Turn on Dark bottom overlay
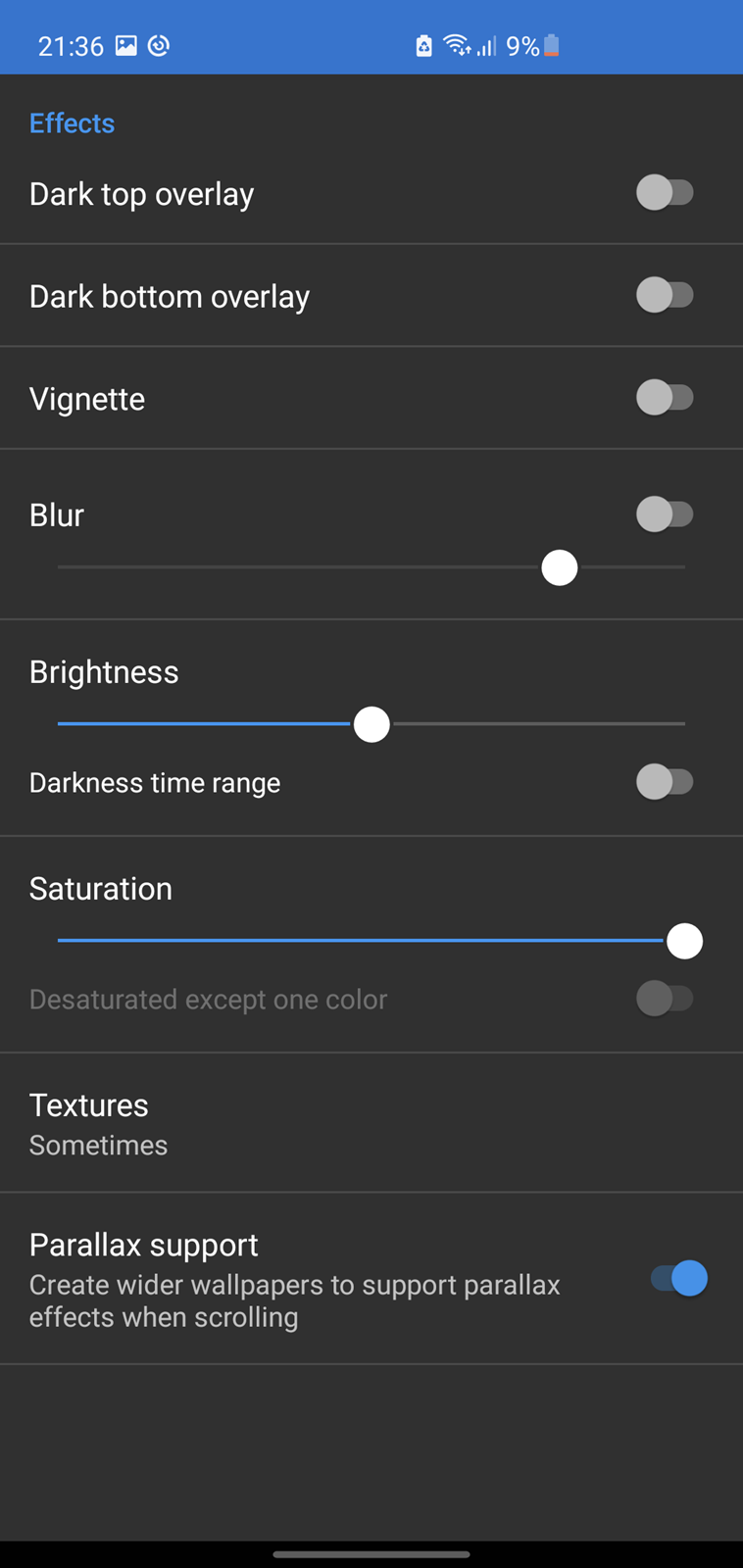Screen dimensions: 743x1568 tap(665, 295)
